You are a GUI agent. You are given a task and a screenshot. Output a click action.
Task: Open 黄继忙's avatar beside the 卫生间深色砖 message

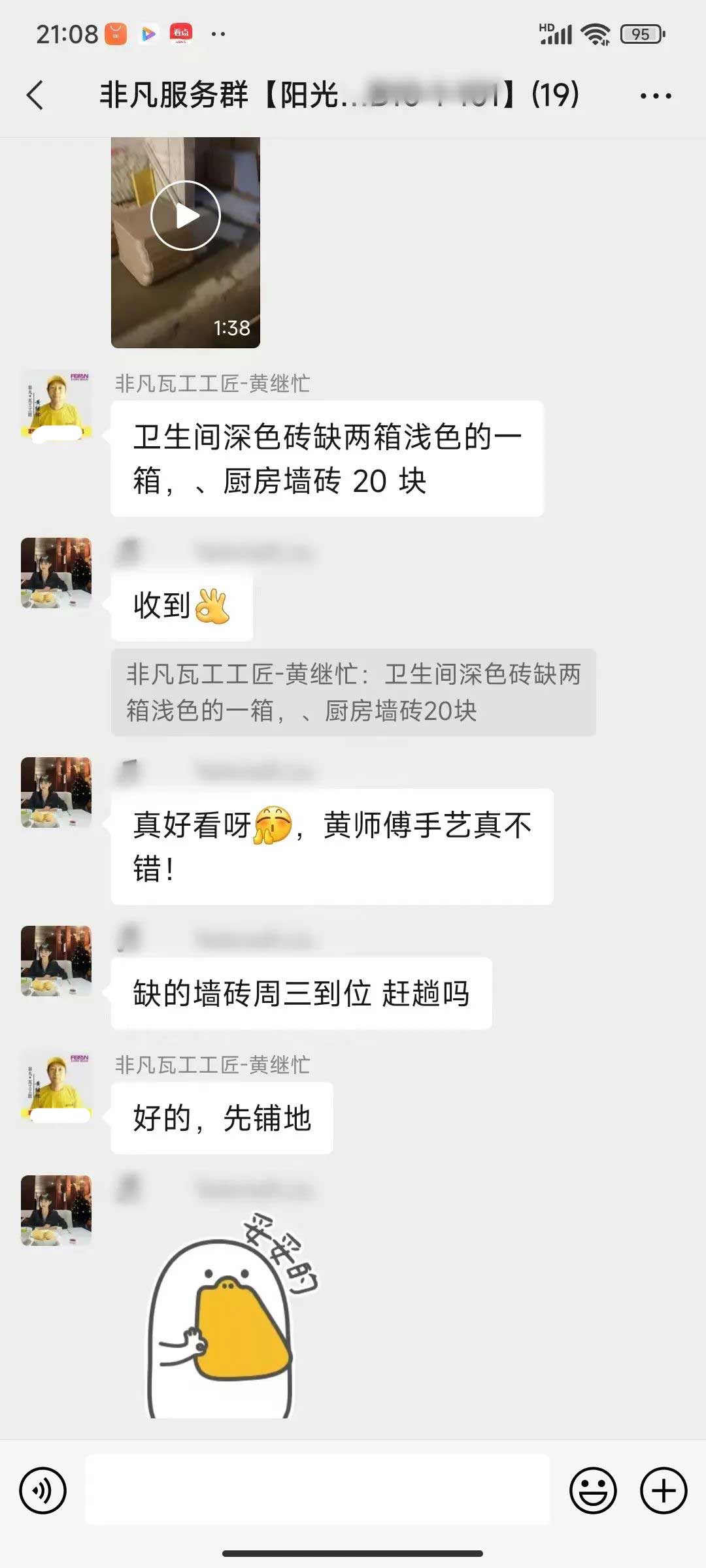[x=56, y=405]
